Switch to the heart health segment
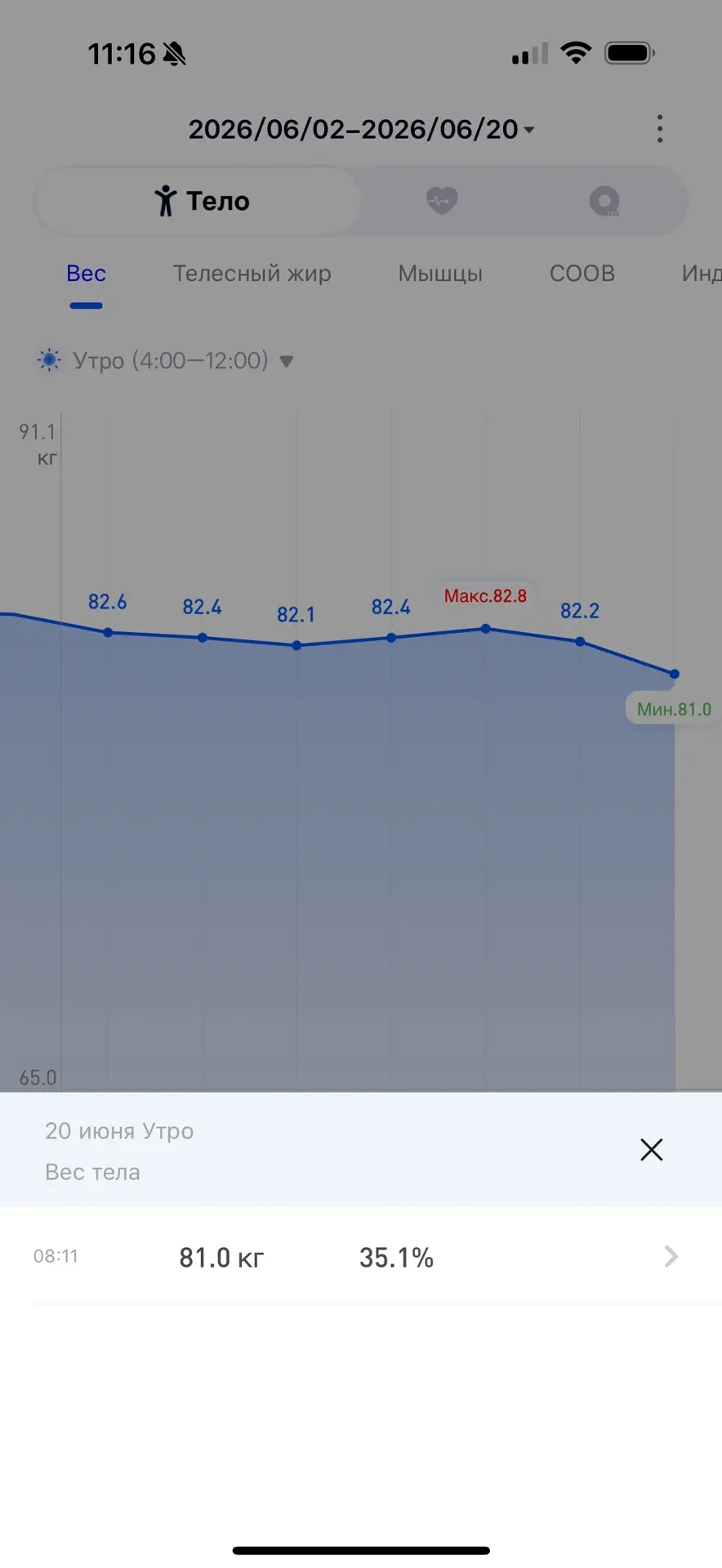722x1568 pixels. click(x=442, y=200)
